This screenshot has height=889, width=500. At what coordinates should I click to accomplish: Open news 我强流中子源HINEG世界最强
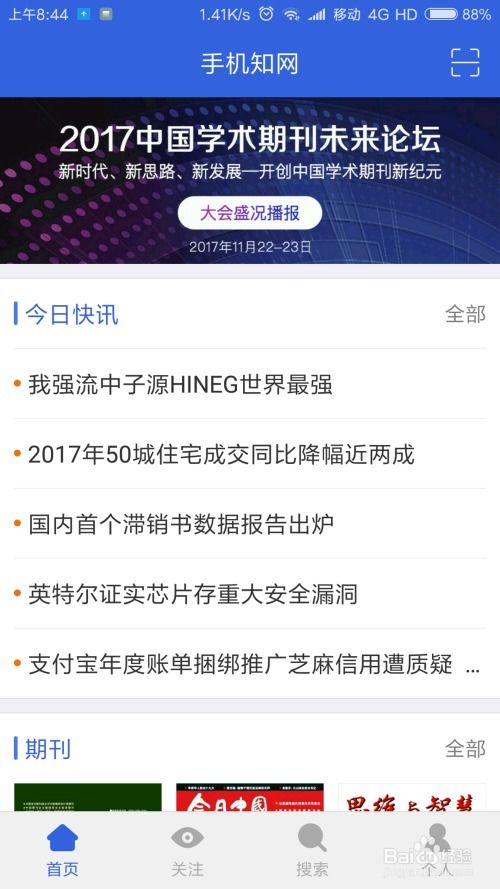pyautogui.click(x=250, y=384)
